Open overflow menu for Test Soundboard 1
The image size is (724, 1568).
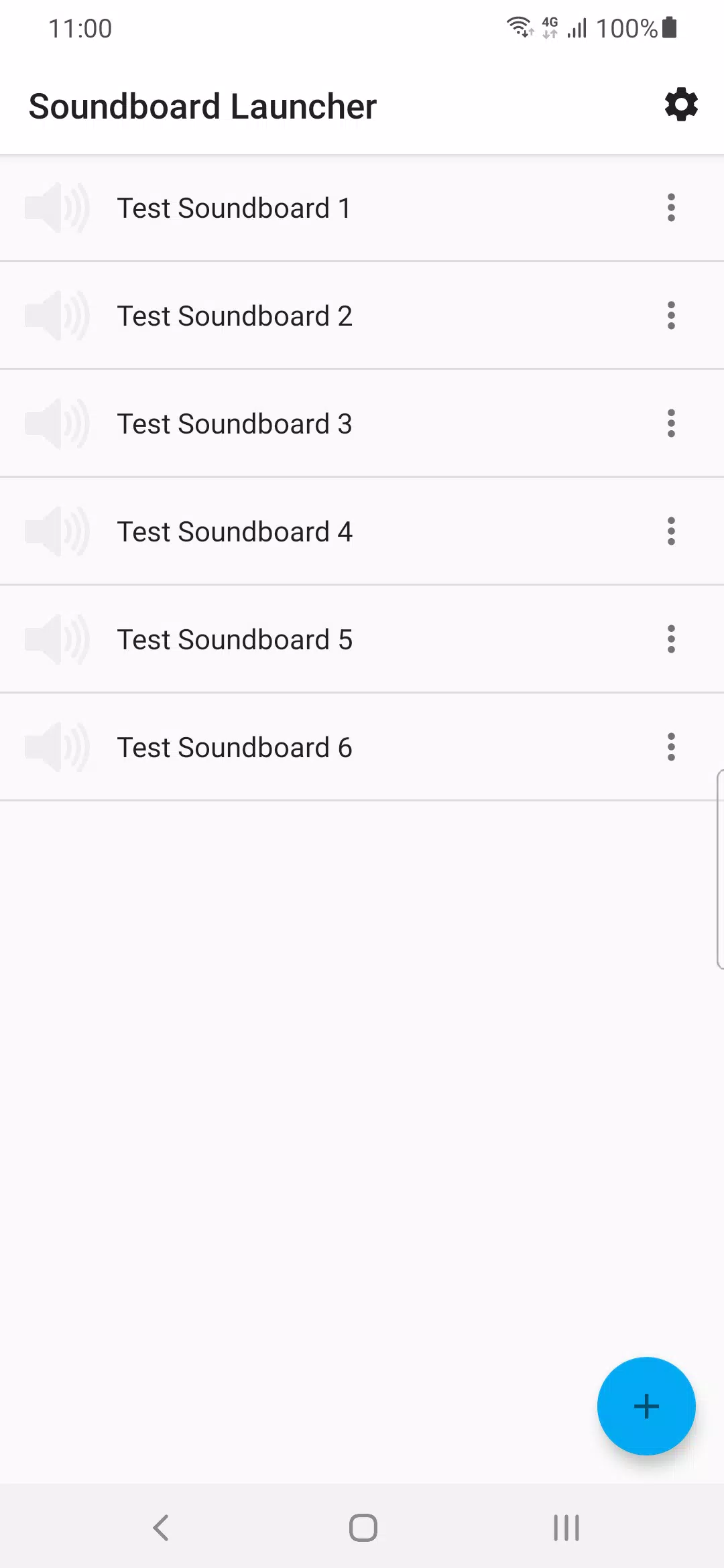pyautogui.click(x=671, y=208)
